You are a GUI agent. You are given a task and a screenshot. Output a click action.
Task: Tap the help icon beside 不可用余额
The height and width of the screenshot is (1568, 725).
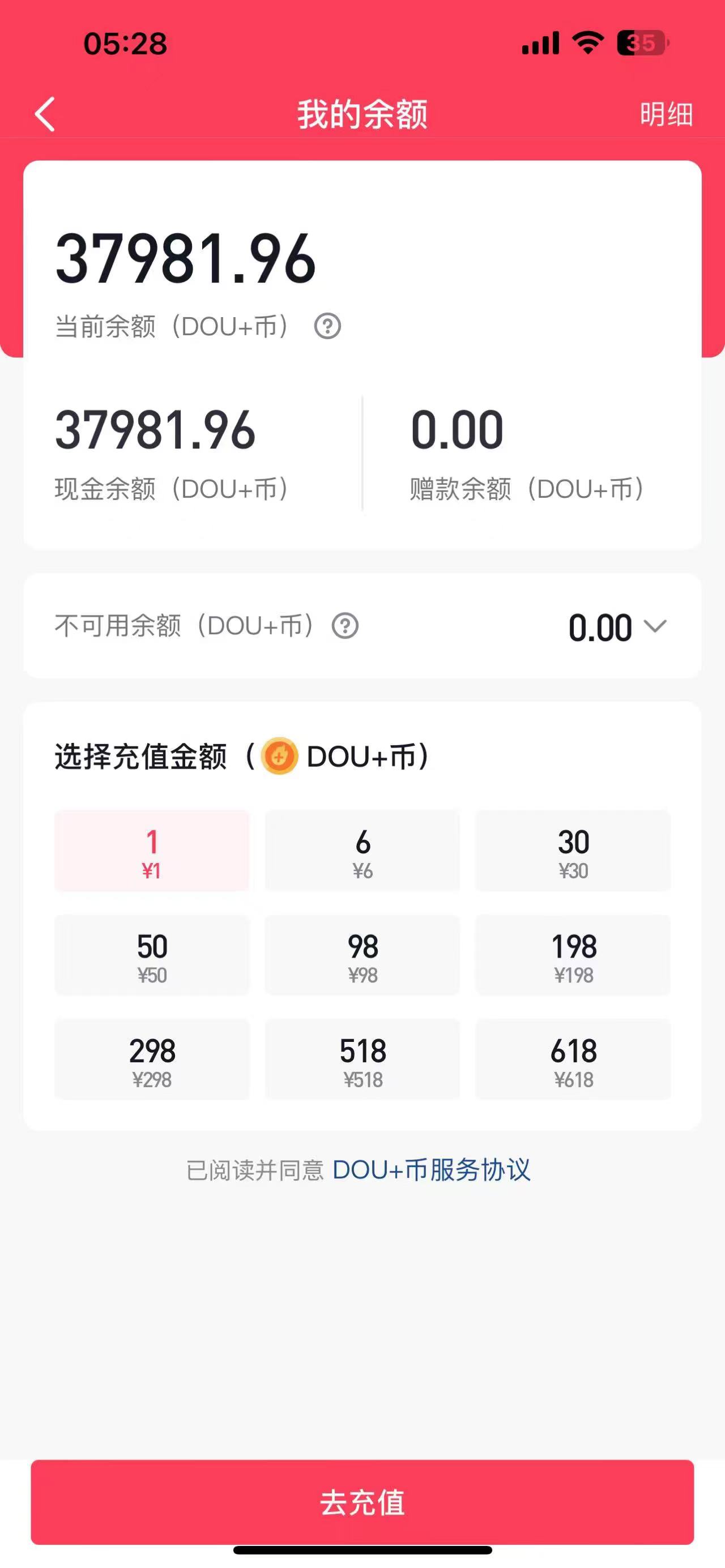pyautogui.click(x=345, y=626)
